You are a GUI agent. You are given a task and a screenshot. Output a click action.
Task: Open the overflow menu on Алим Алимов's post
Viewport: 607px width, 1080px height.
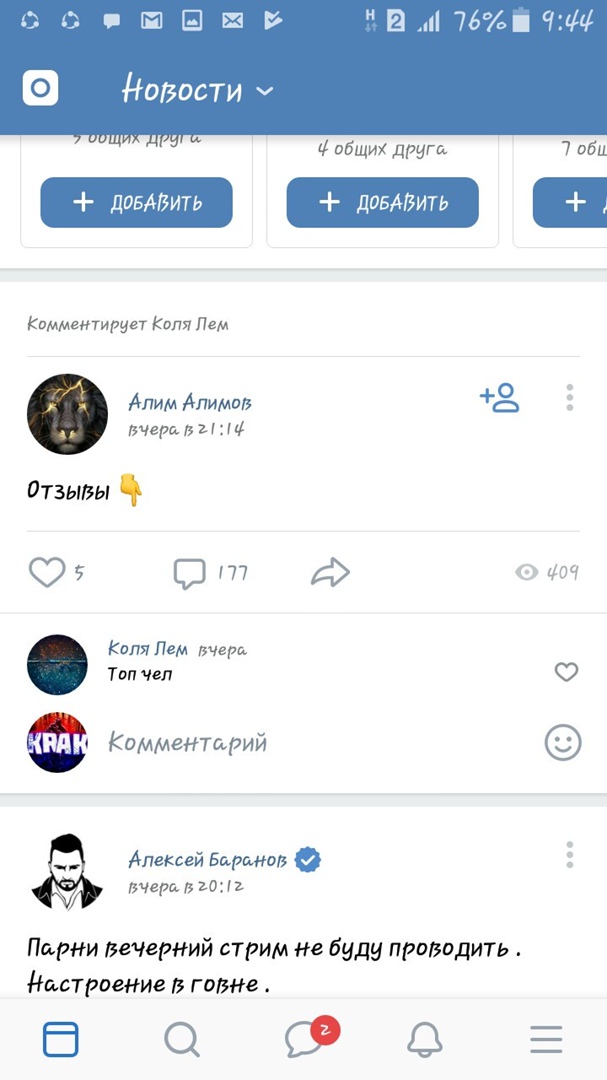pyautogui.click(x=569, y=397)
